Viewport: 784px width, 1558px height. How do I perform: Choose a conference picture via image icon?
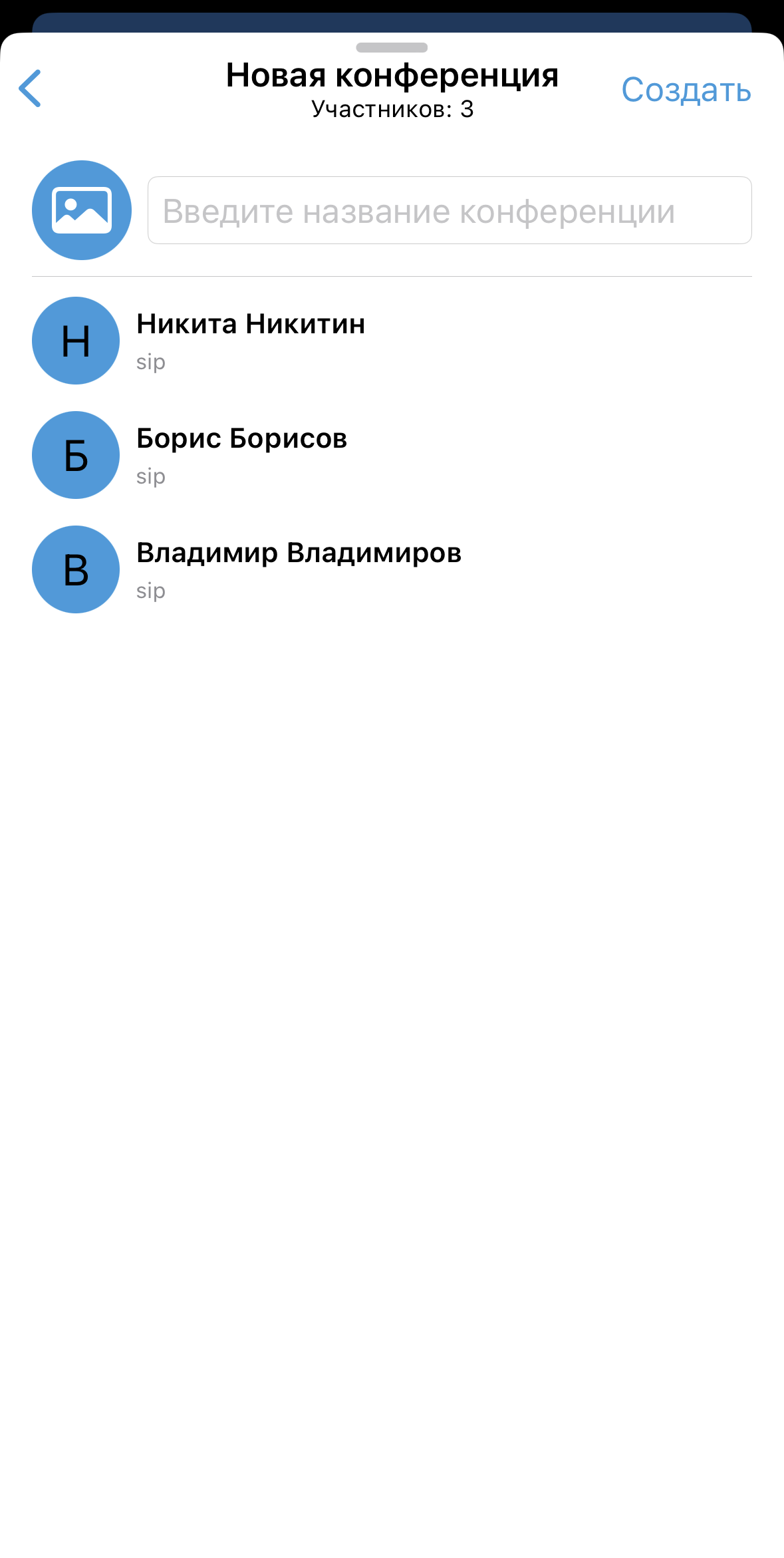click(x=82, y=210)
